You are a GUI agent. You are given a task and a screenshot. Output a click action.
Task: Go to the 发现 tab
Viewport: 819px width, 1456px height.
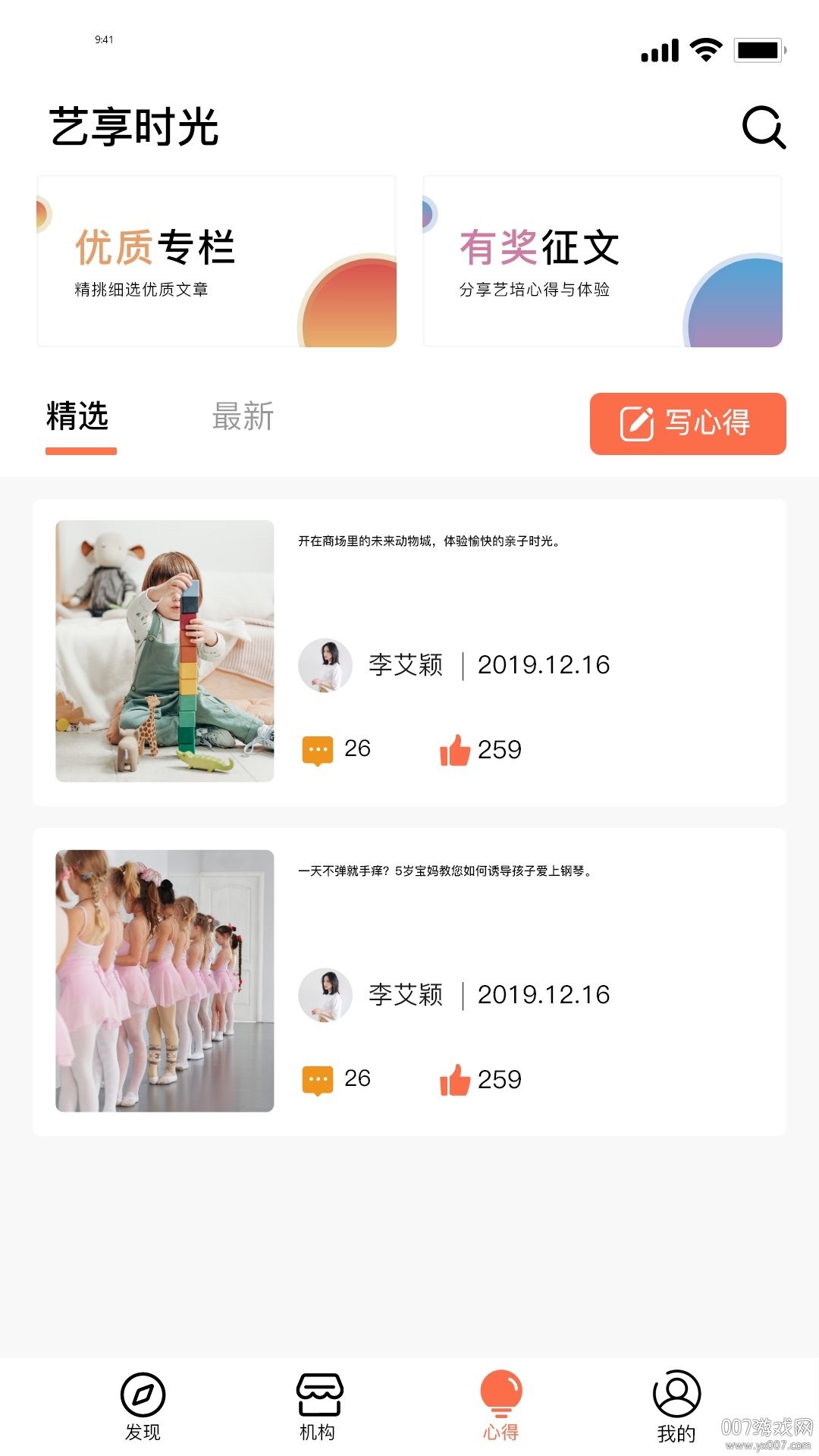(x=143, y=1406)
